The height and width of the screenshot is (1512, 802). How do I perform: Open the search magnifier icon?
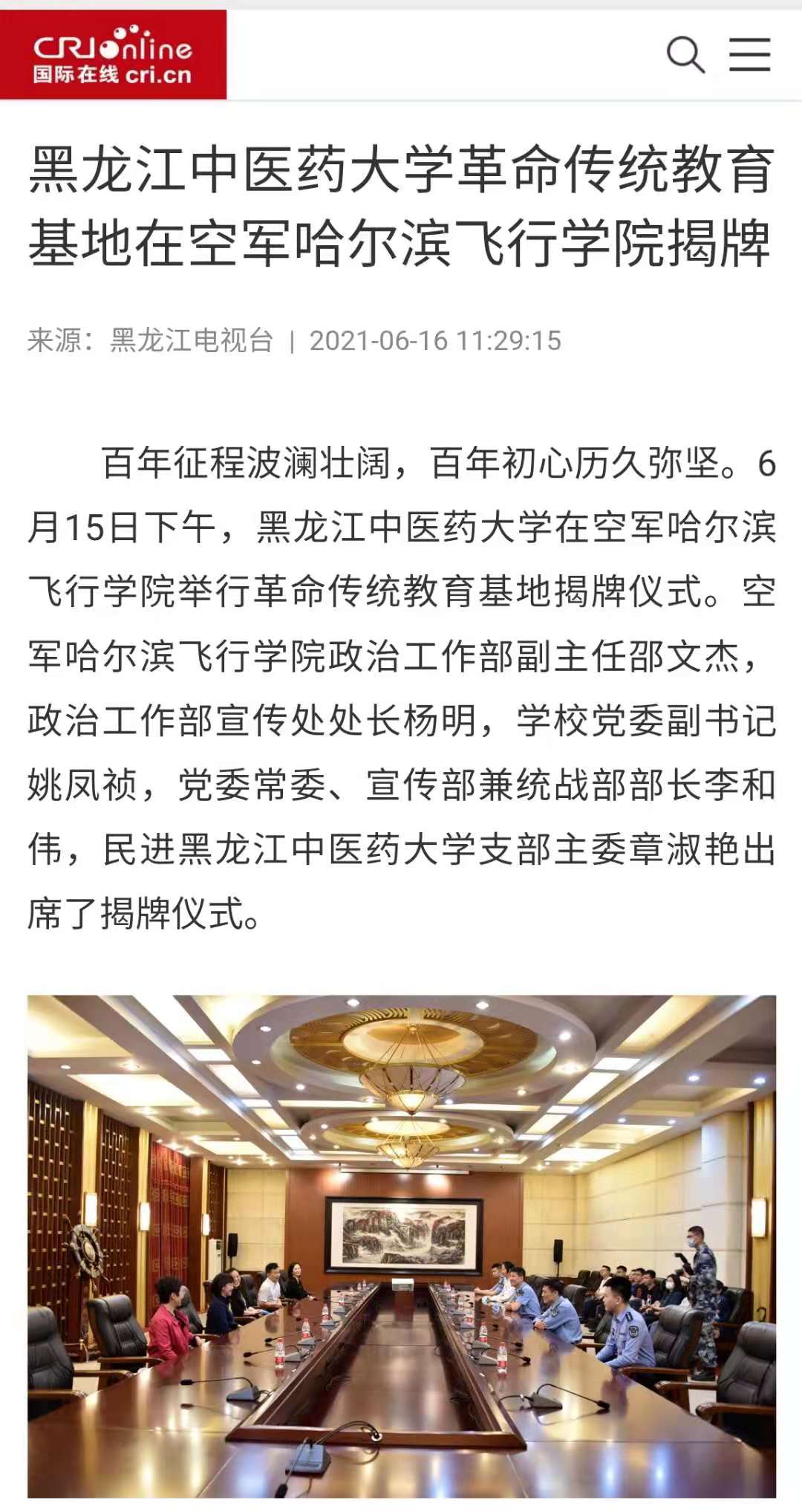click(685, 55)
